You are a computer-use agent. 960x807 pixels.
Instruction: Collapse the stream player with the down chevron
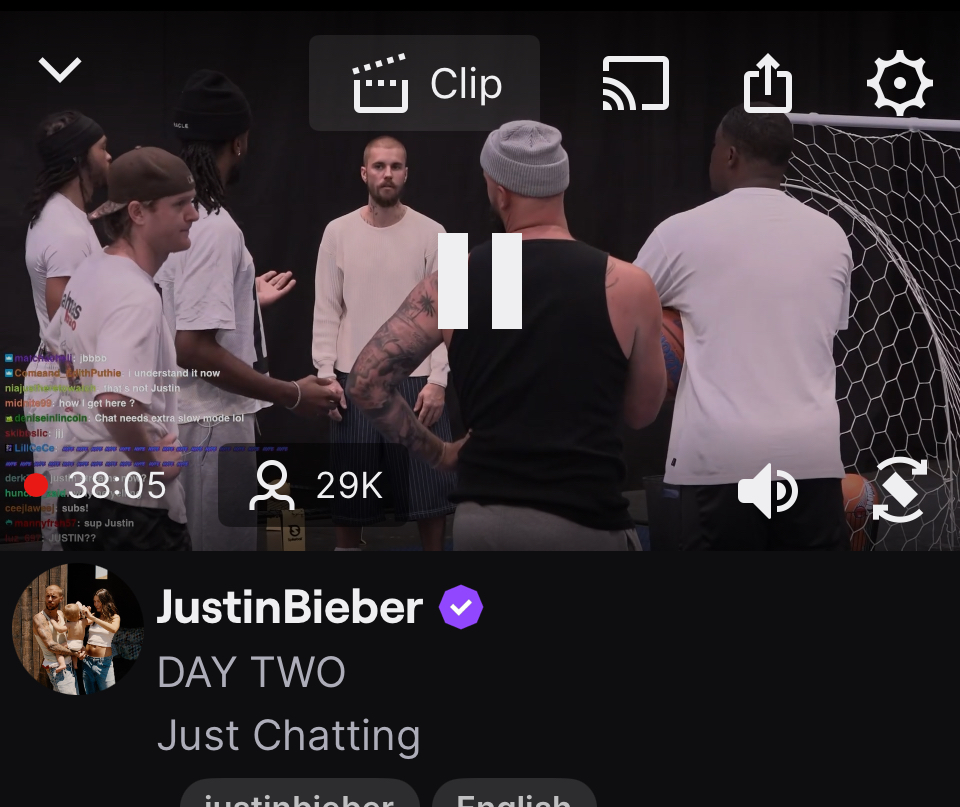[59, 69]
